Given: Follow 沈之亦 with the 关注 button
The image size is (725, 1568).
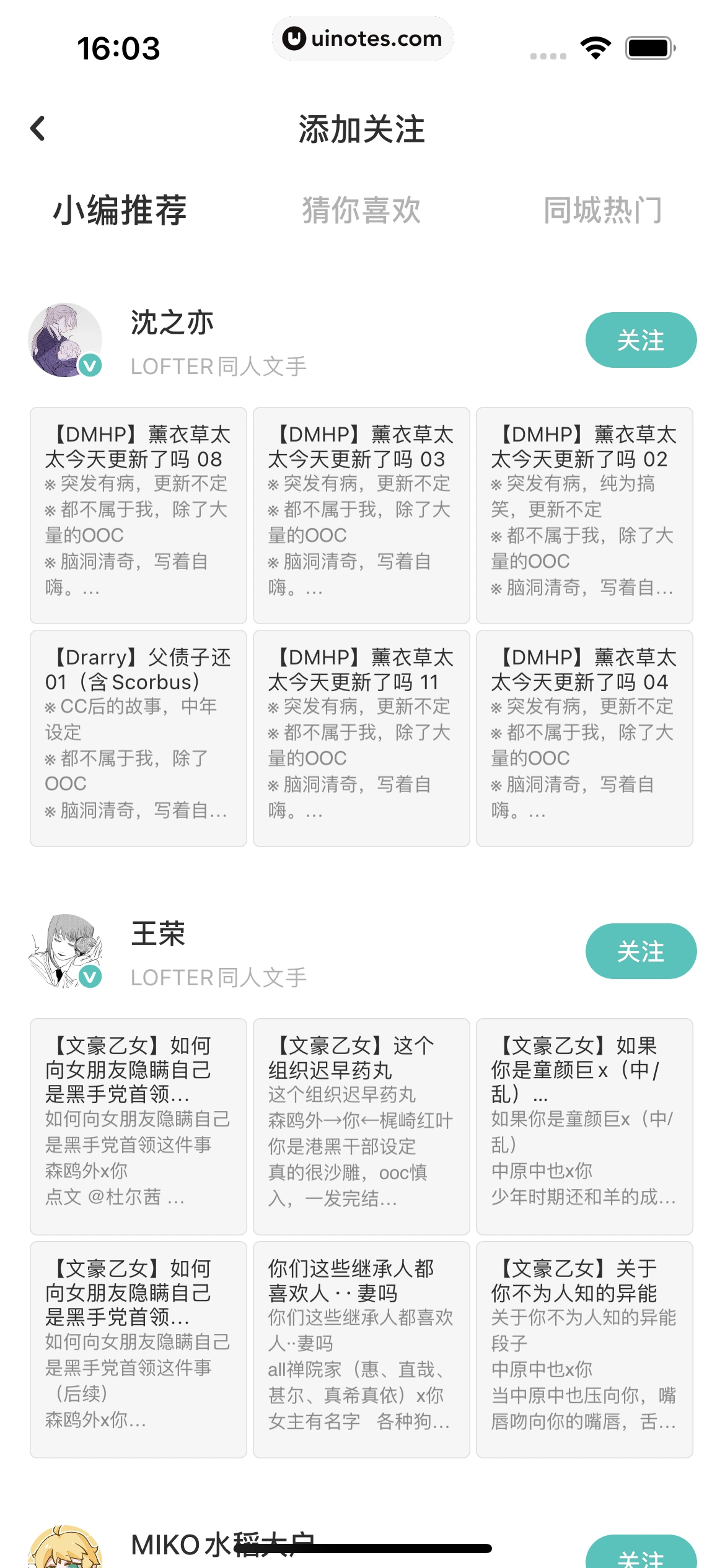Looking at the screenshot, I should point(641,339).
